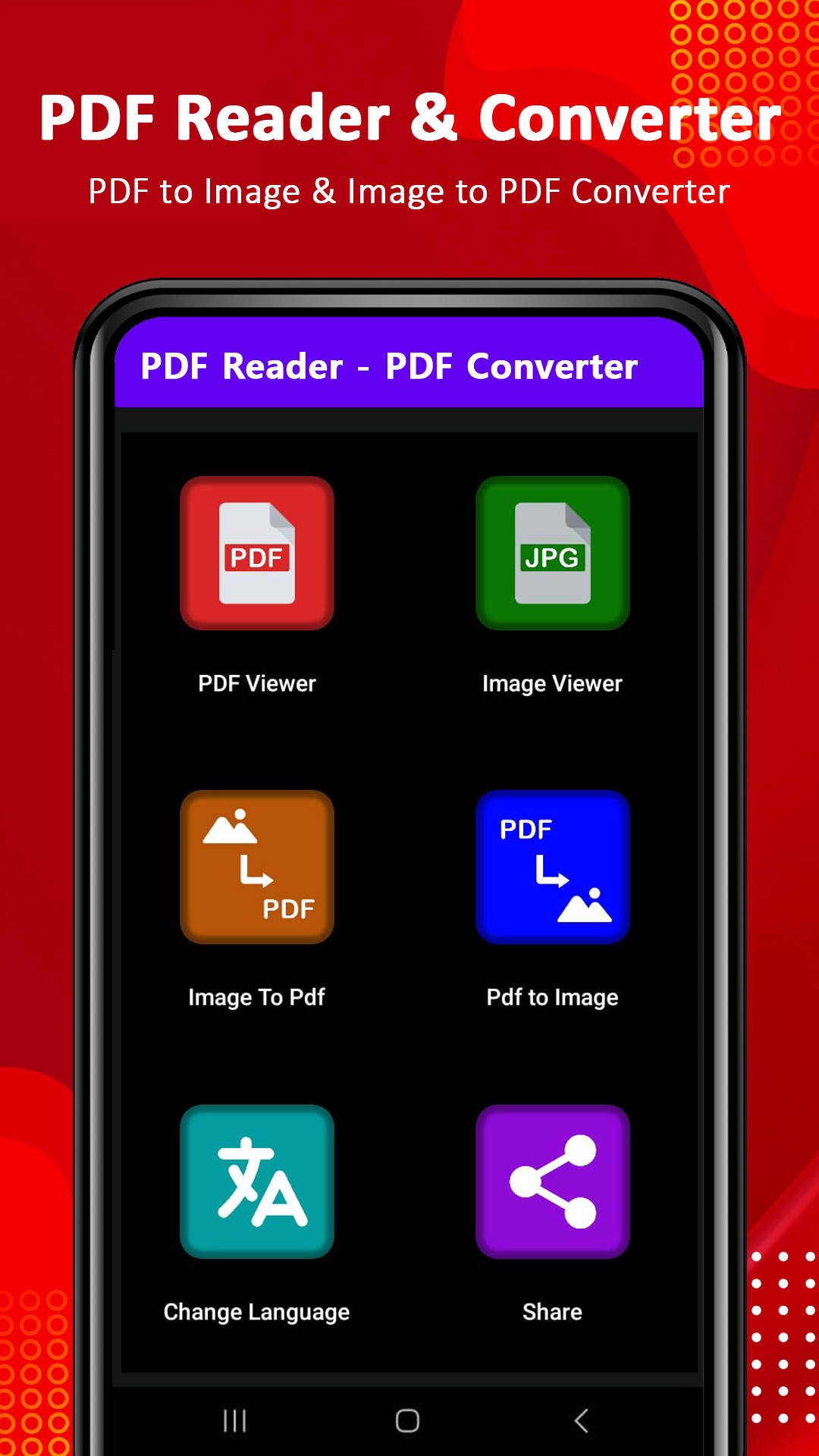This screenshot has width=819, height=1456.
Task: Open the Image Viewer with the JPG icon
Action: pos(552,554)
